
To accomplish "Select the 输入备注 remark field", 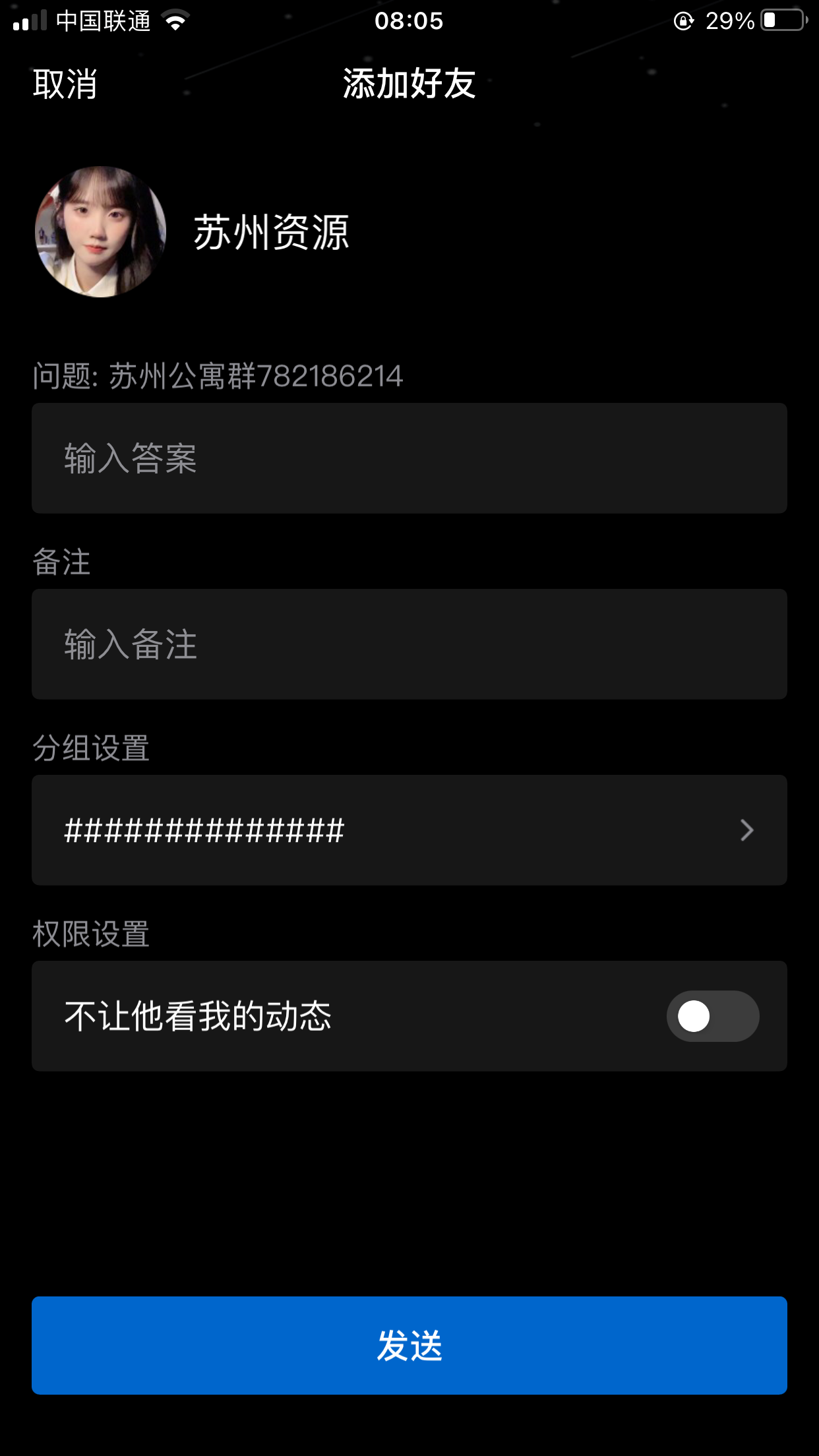I will (x=409, y=644).
